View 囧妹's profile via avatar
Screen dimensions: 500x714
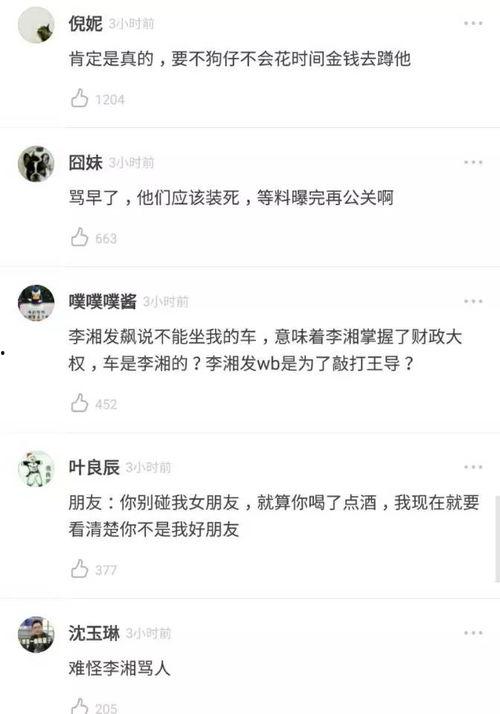coord(36,164)
